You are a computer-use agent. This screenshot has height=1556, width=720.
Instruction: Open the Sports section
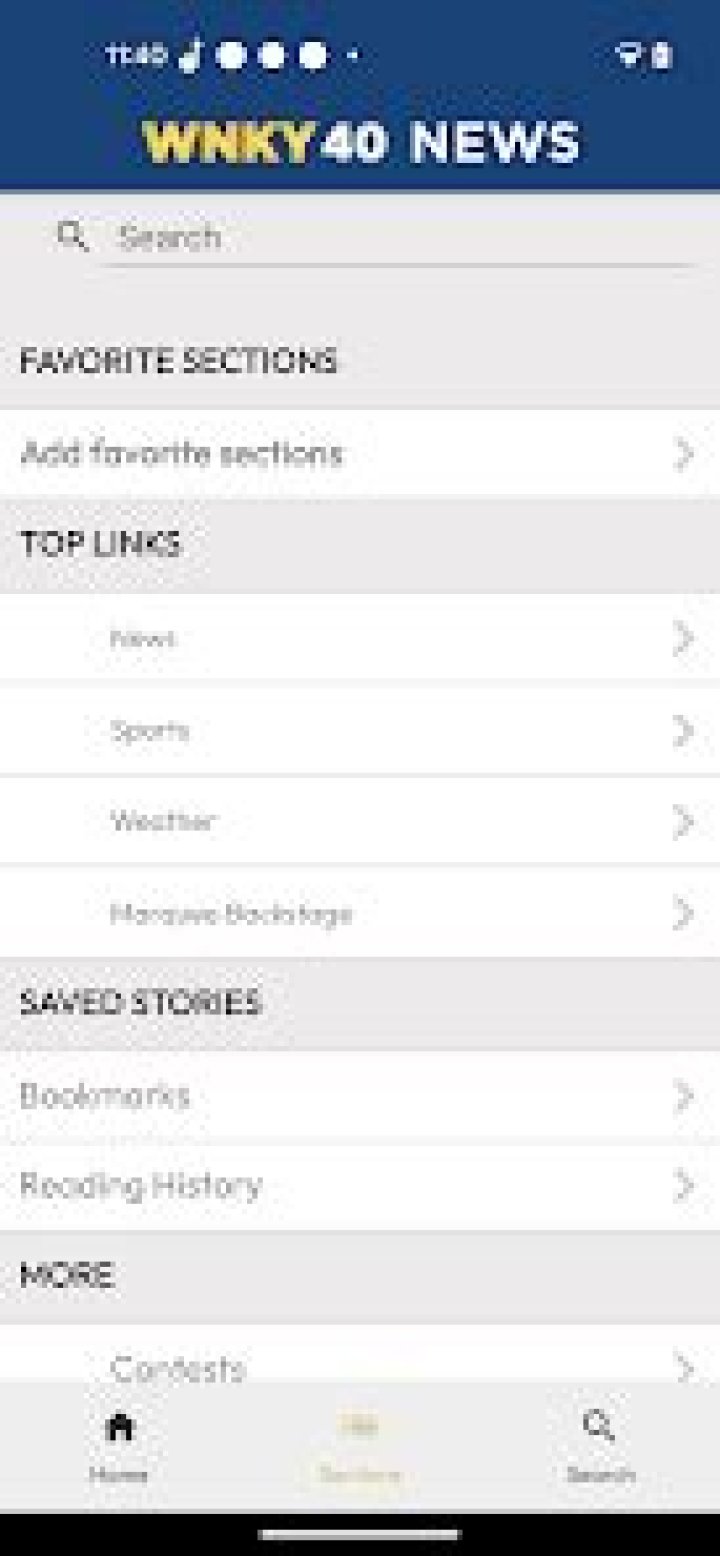[x=360, y=730]
